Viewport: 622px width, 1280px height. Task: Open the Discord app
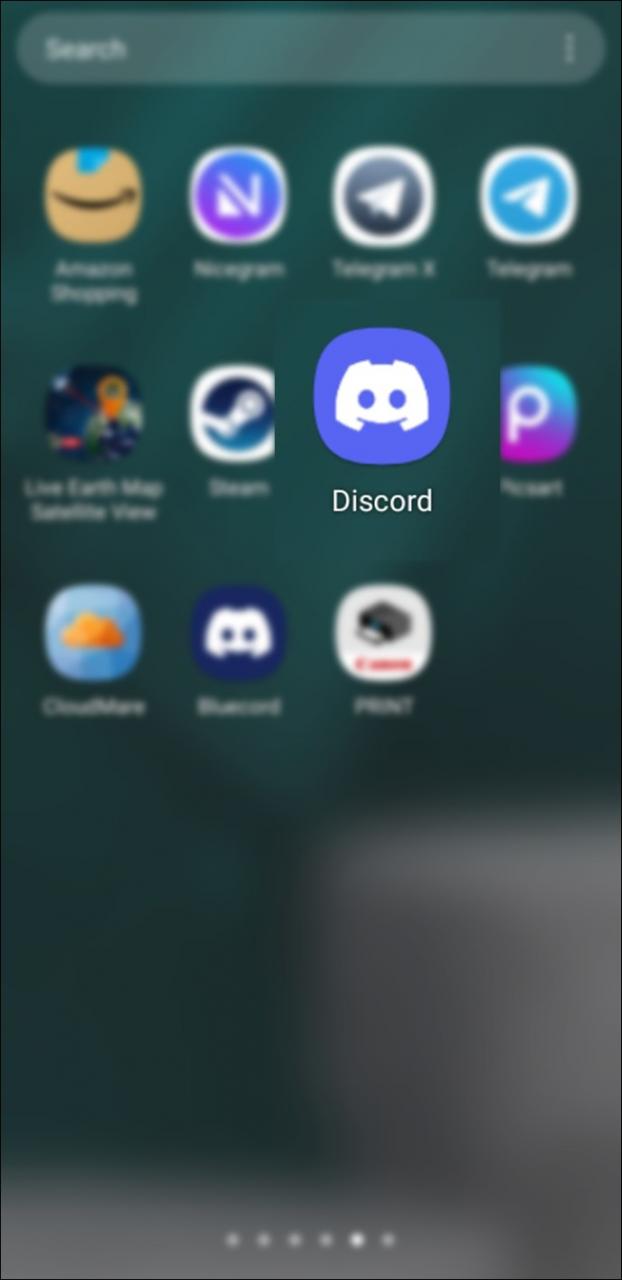tap(382, 397)
